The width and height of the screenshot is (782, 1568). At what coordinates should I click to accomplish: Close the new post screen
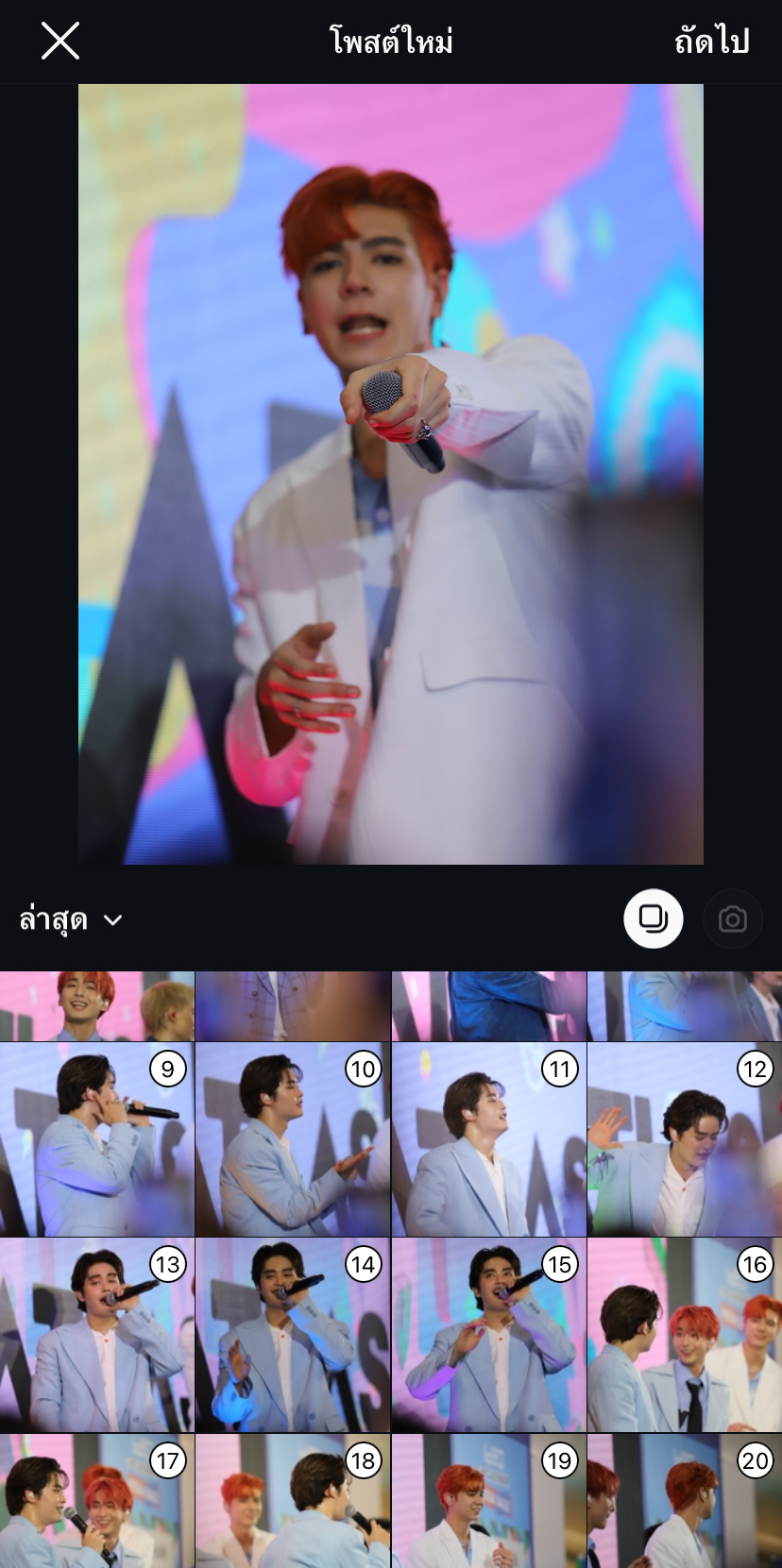click(60, 42)
